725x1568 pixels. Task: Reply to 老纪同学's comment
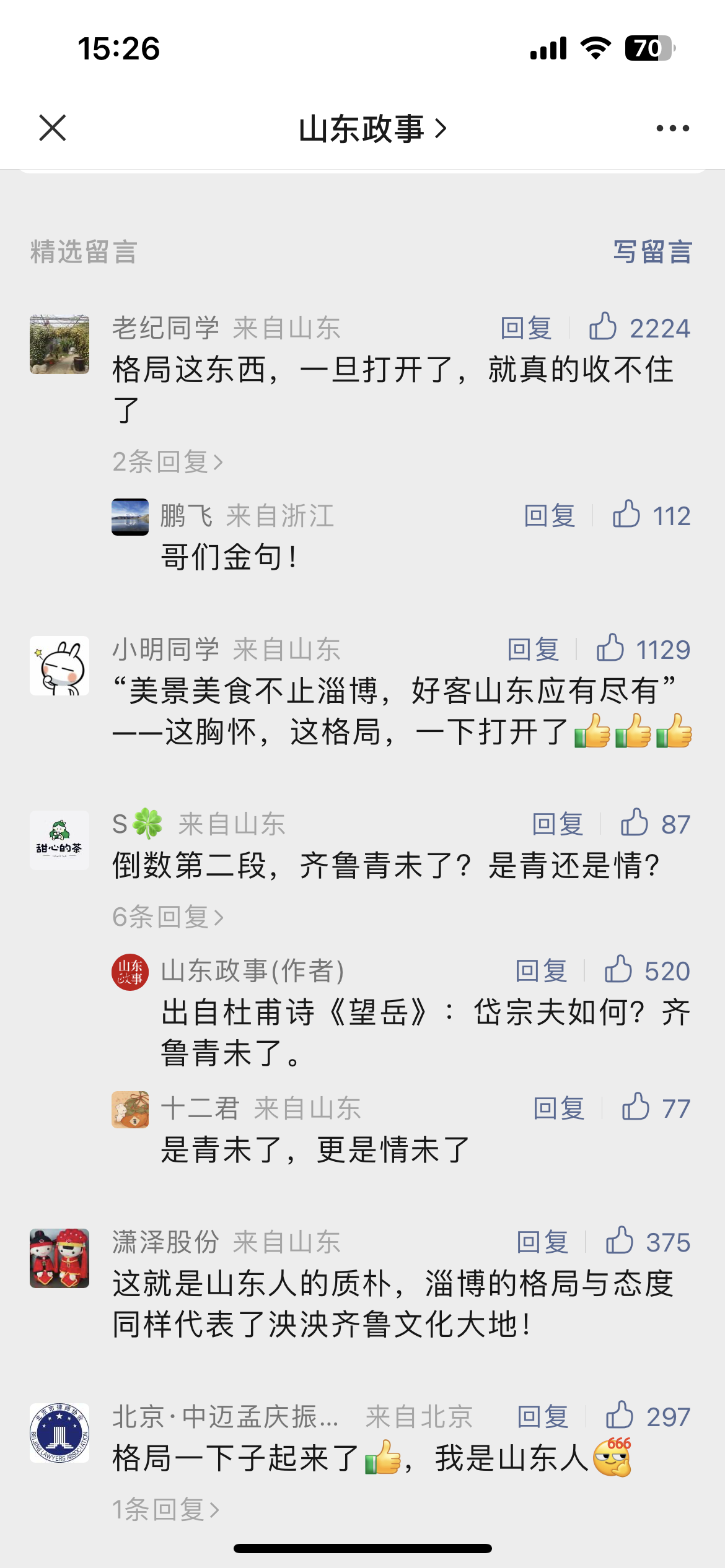[526, 328]
